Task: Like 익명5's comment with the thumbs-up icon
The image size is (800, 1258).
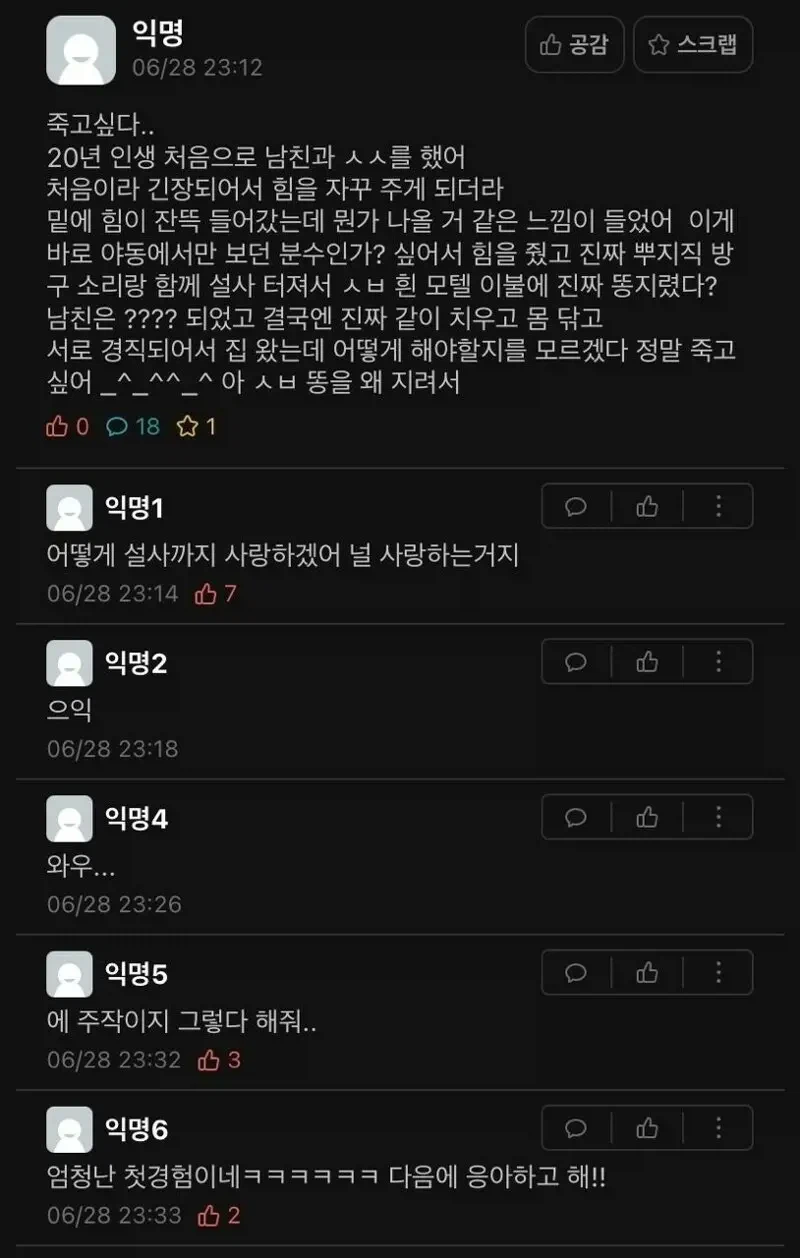Action: (646, 973)
